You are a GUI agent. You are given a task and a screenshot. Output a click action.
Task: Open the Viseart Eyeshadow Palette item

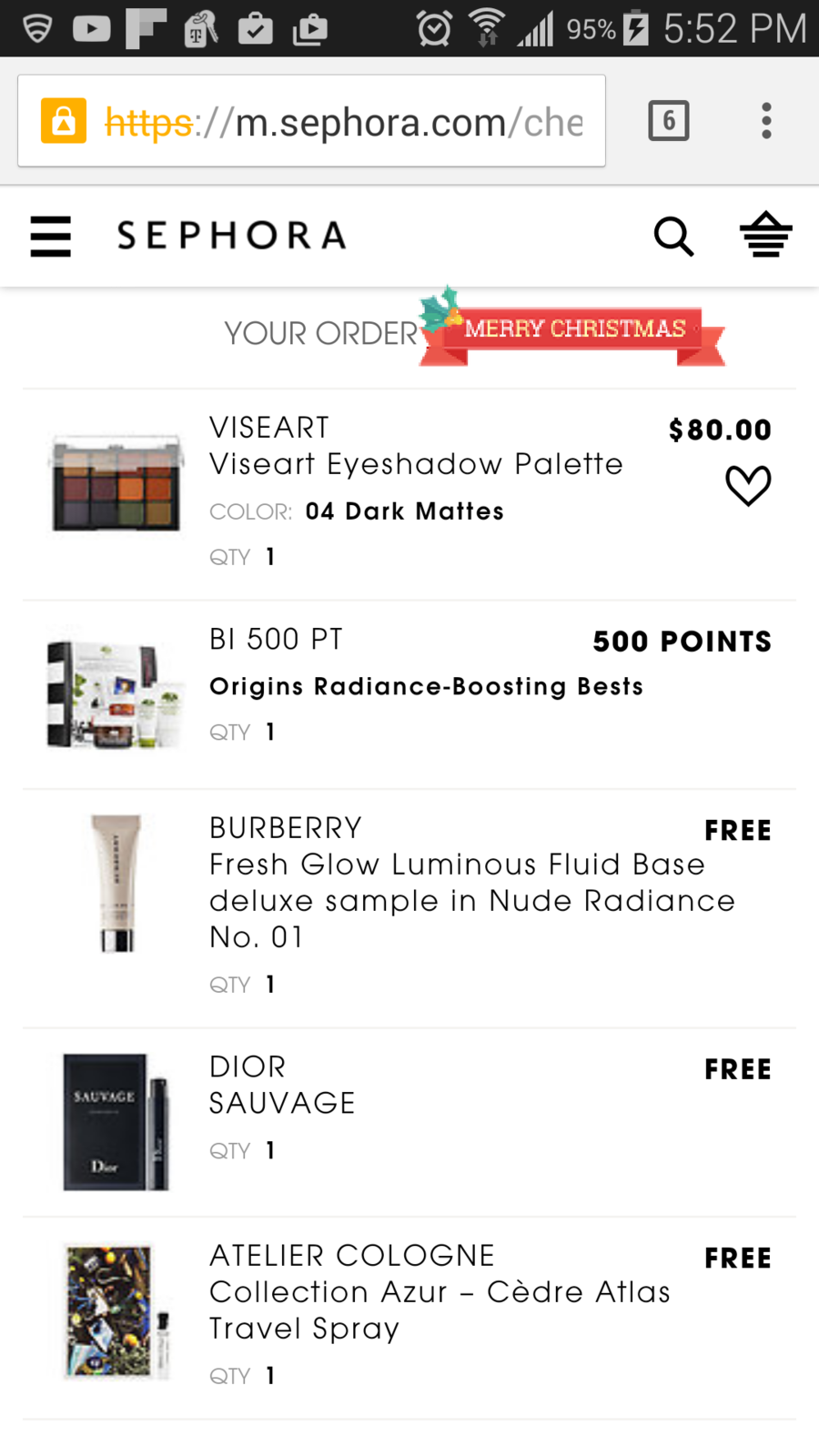coord(409,494)
